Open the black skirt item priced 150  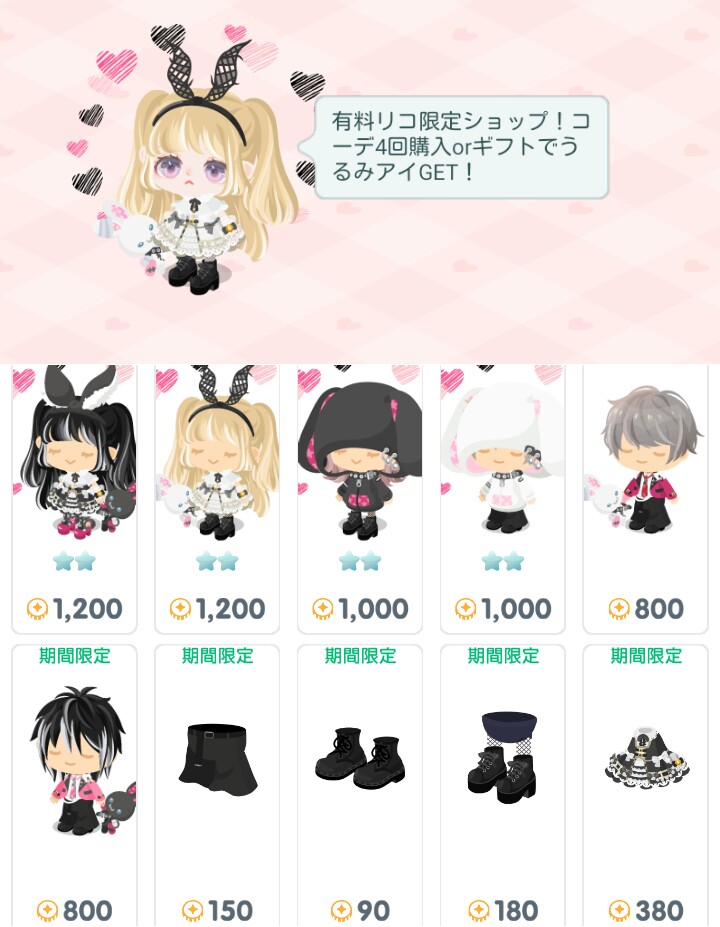pyautogui.click(x=217, y=780)
